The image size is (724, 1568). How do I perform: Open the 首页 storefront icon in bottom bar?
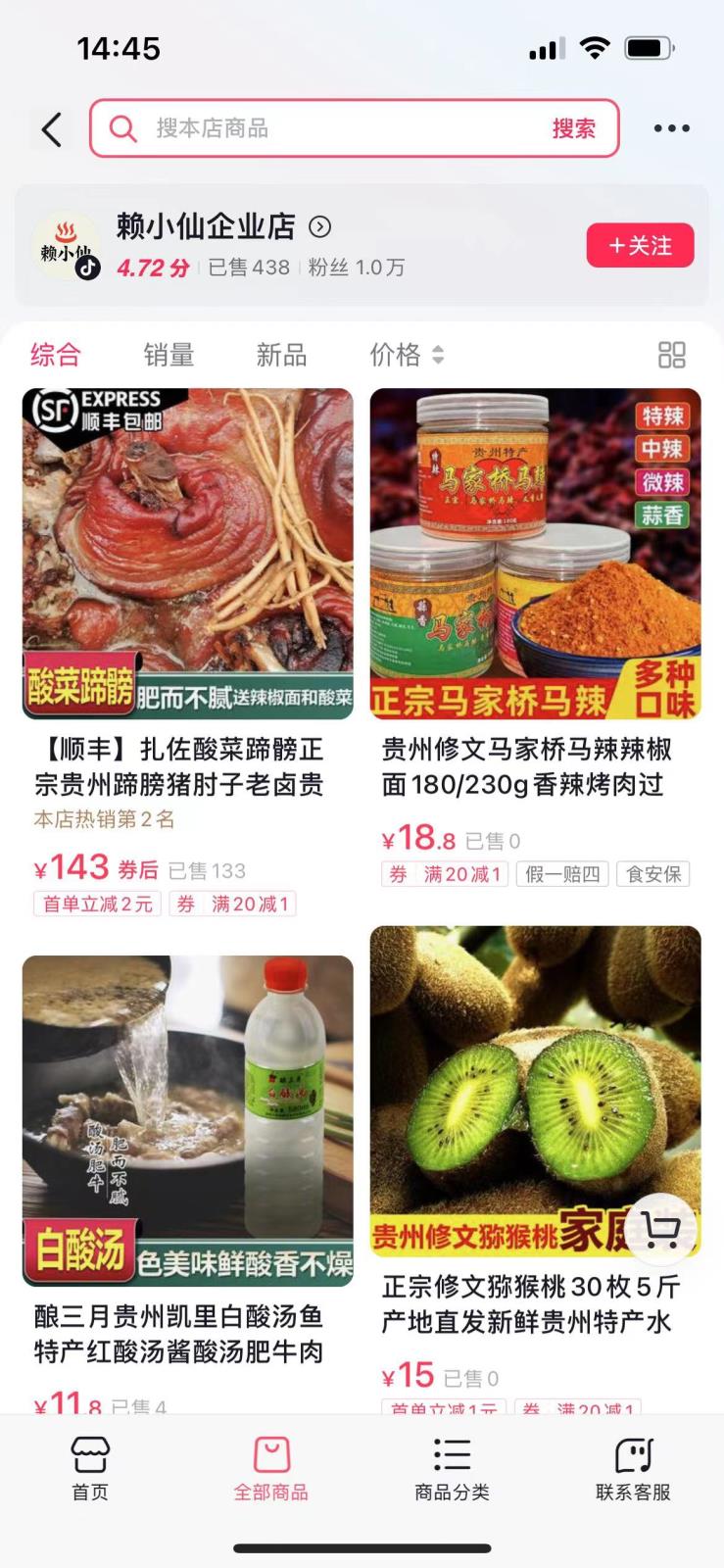[x=90, y=1456]
